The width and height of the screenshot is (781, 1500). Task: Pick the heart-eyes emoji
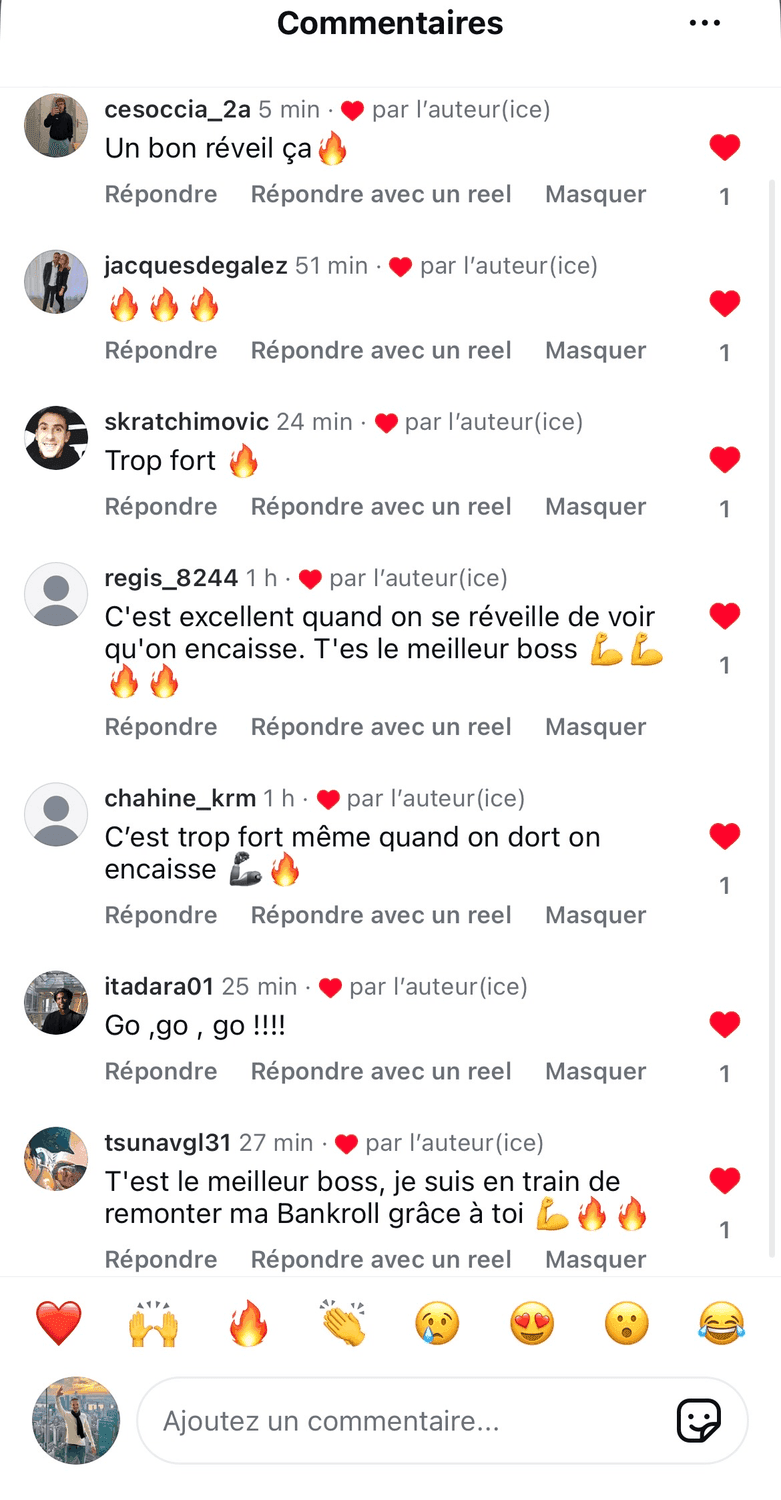tap(532, 1324)
